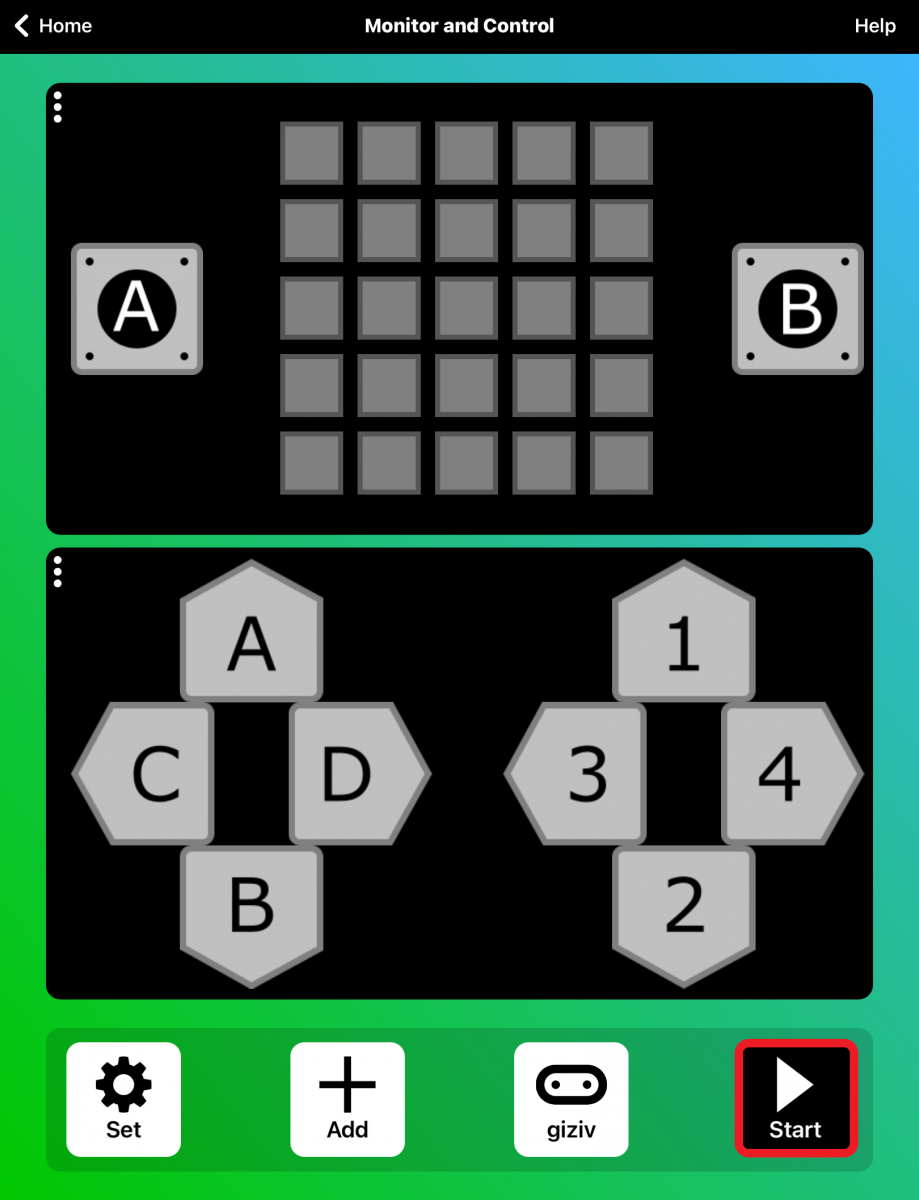919x1200 pixels.
Task: Tap gamepad button D
Action: (x=351, y=773)
